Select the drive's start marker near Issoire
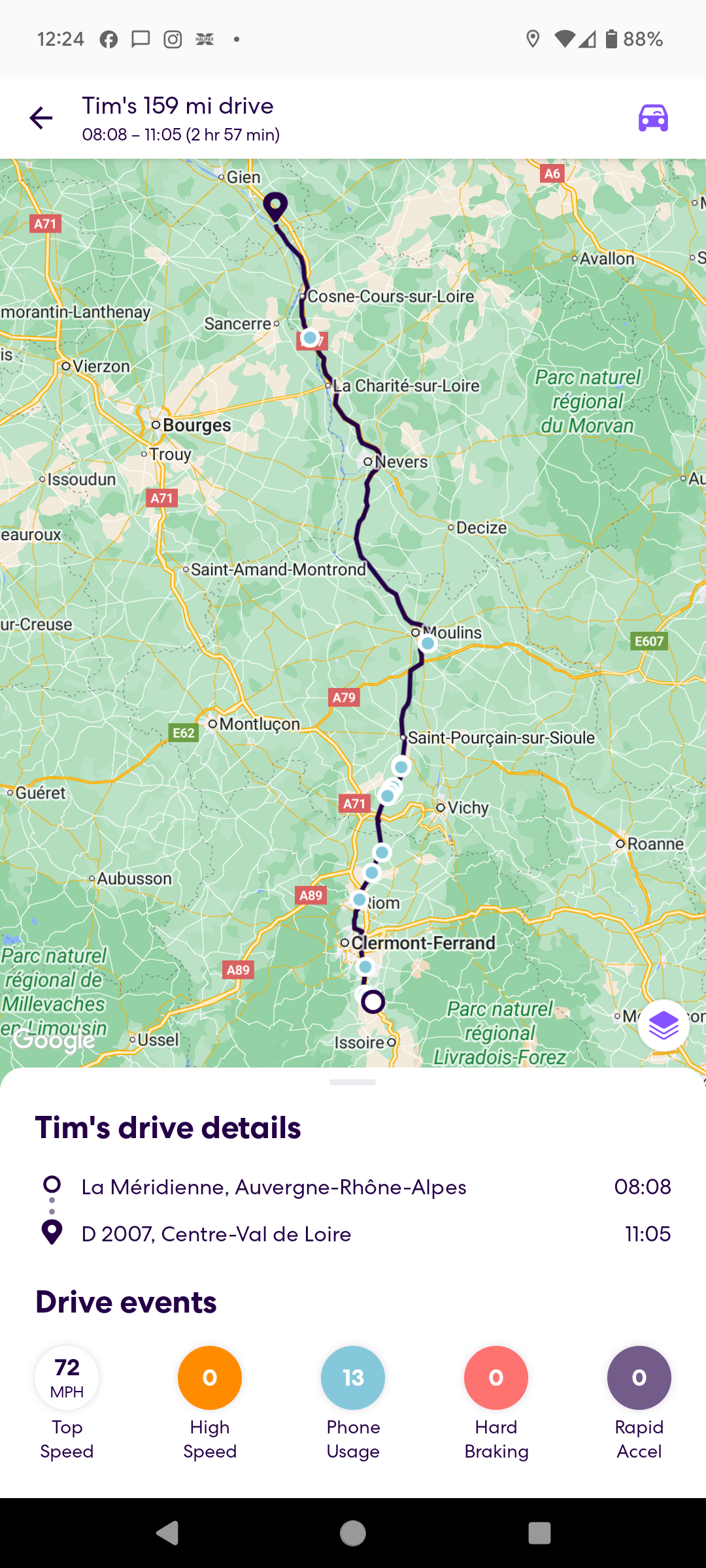The width and height of the screenshot is (706, 1568). coord(373,1002)
